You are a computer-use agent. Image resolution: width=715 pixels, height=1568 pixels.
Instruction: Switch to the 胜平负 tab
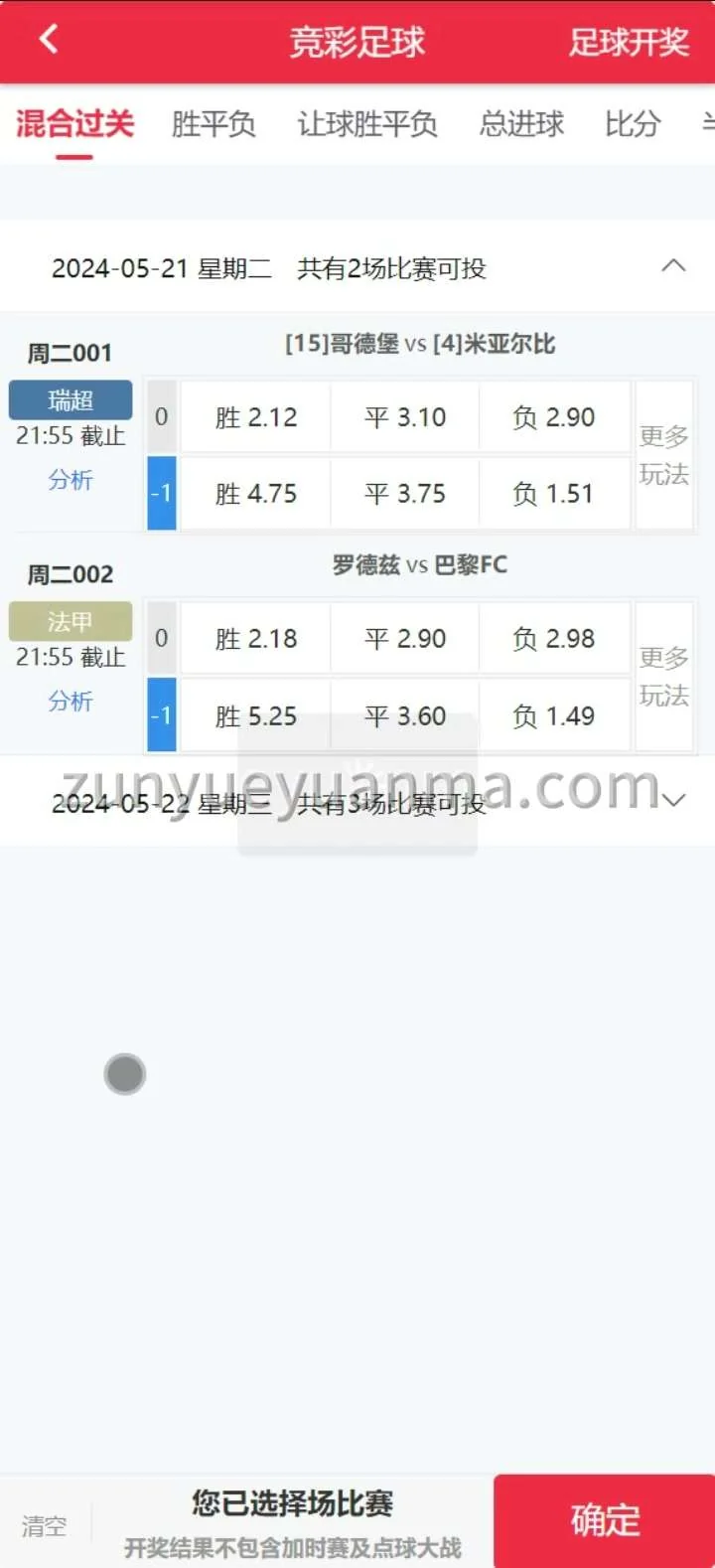[214, 124]
